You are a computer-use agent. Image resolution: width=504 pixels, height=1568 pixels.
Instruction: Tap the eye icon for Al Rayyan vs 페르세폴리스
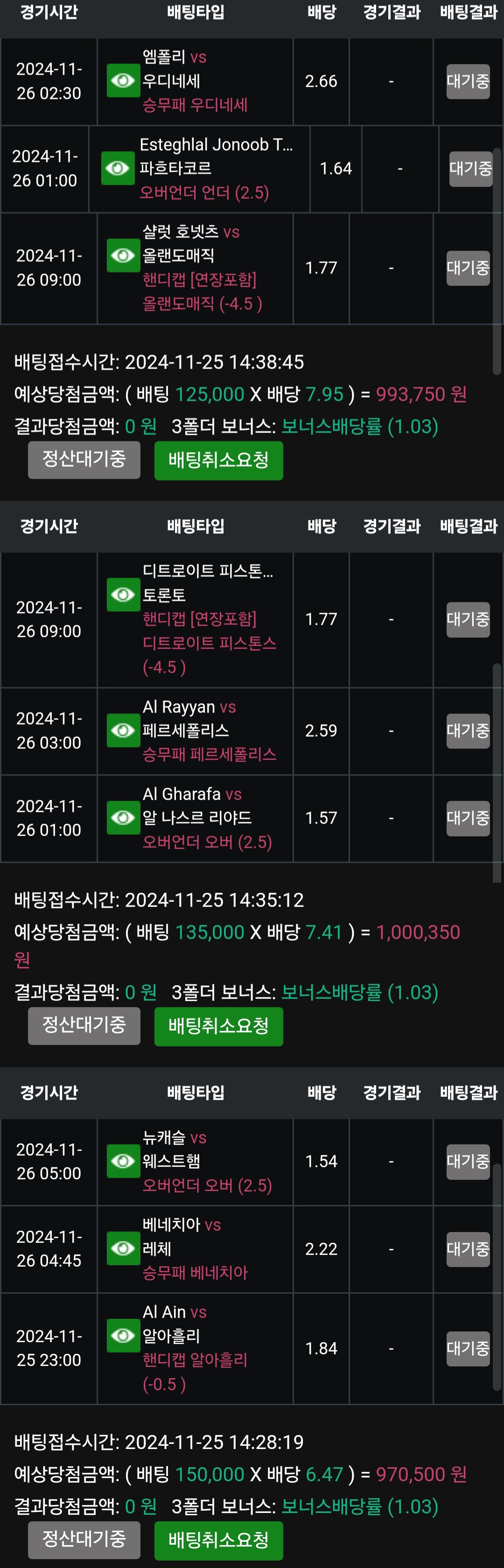click(123, 730)
